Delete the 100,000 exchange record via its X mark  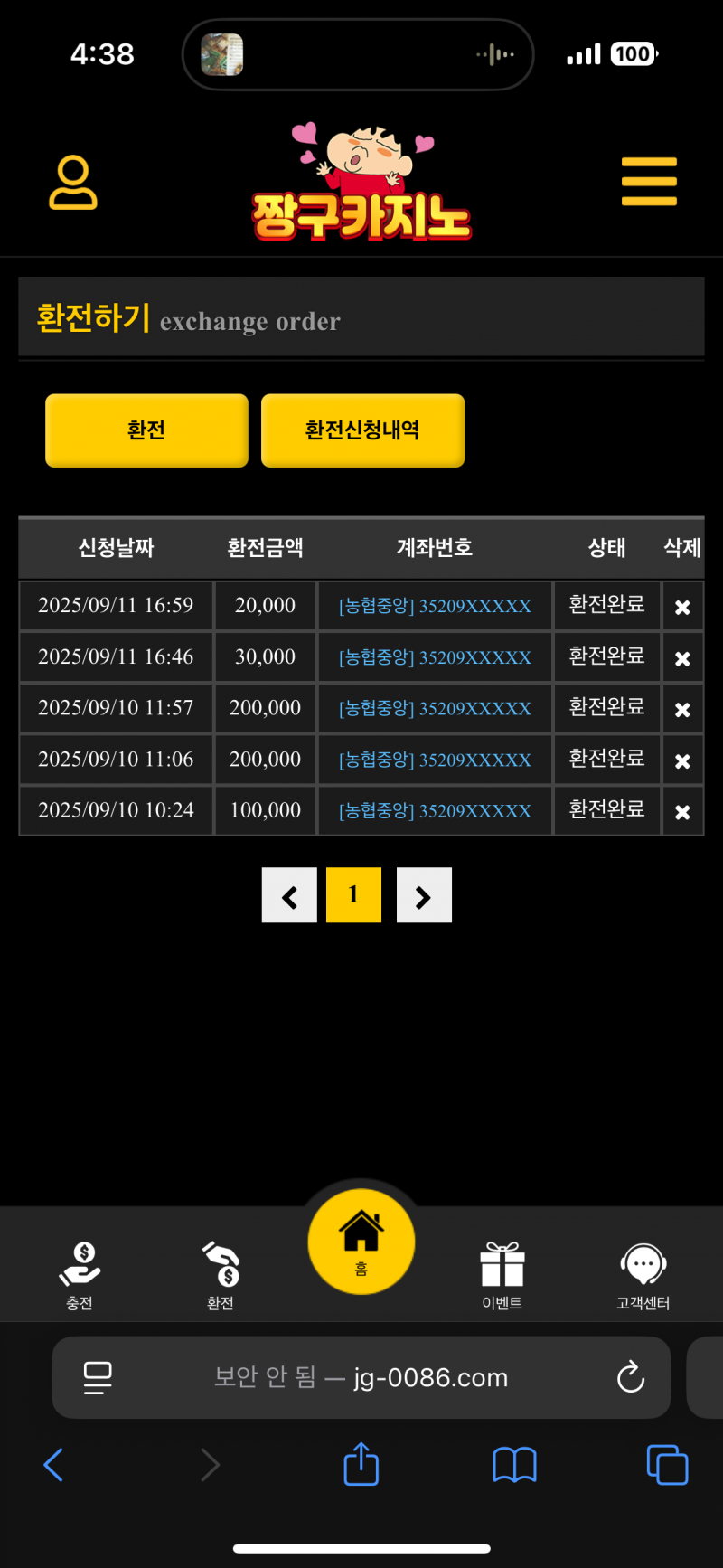pyautogui.click(x=683, y=811)
